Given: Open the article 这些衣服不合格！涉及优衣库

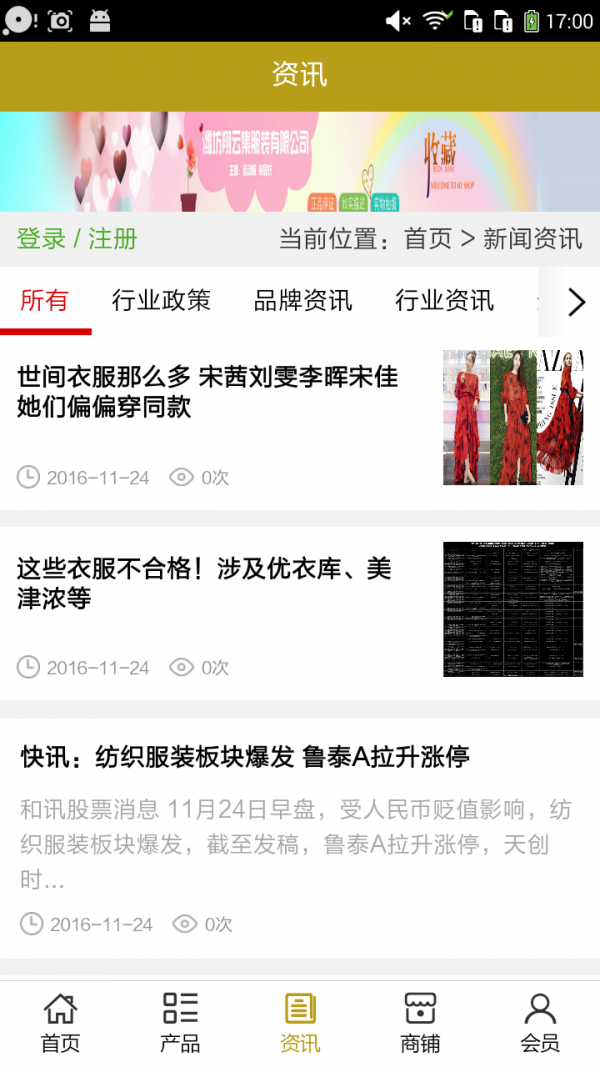Looking at the screenshot, I should click(204, 583).
